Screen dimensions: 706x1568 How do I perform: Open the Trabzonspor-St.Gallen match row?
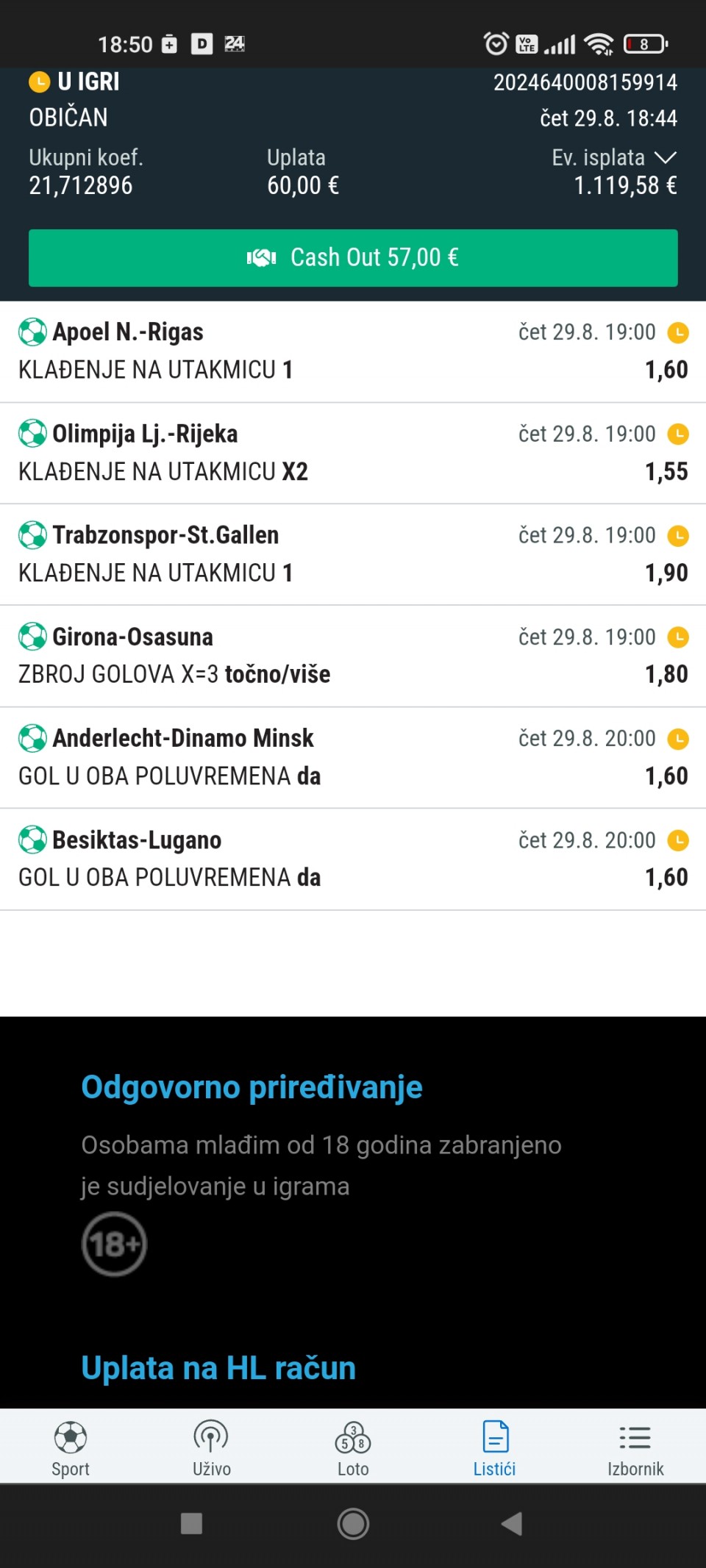[353, 554]
